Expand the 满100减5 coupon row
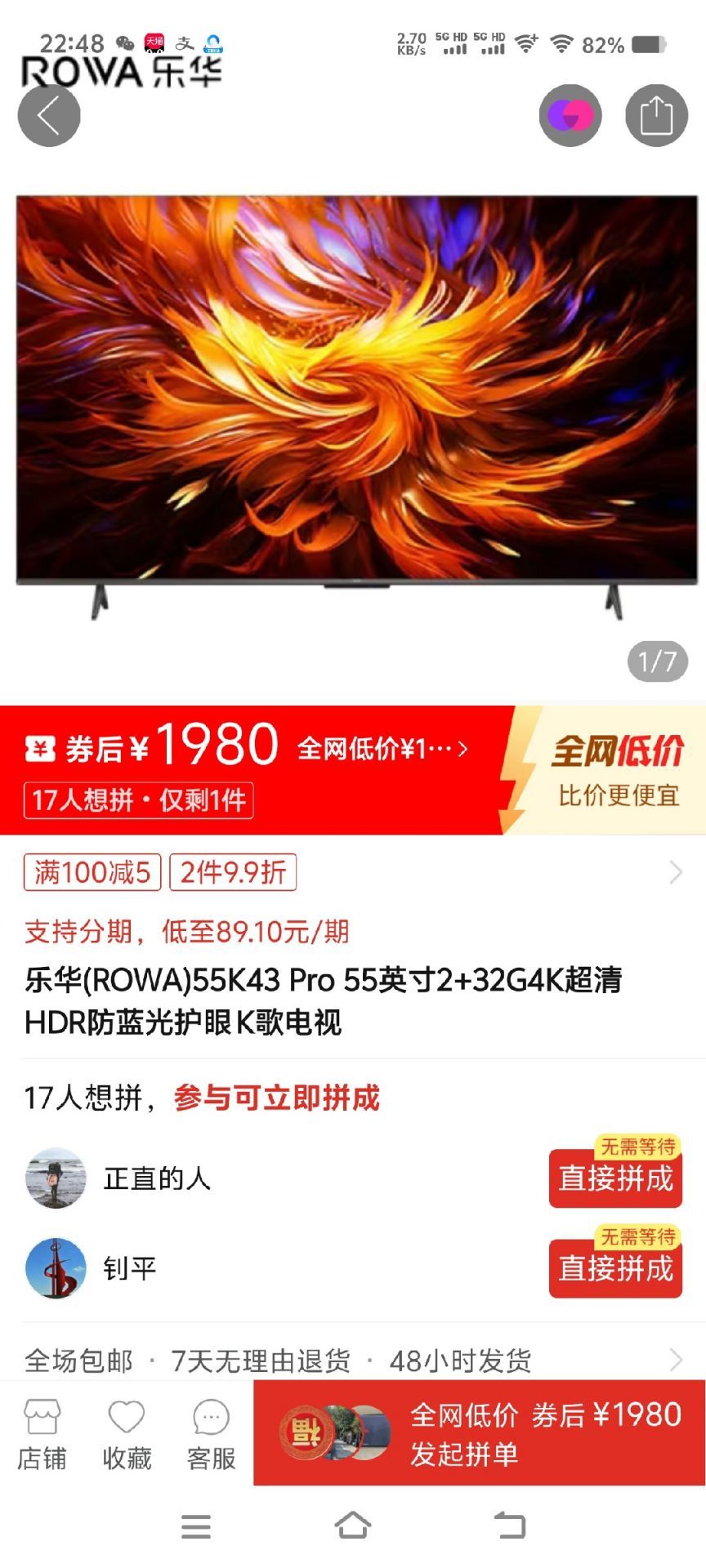 [353, 872]
